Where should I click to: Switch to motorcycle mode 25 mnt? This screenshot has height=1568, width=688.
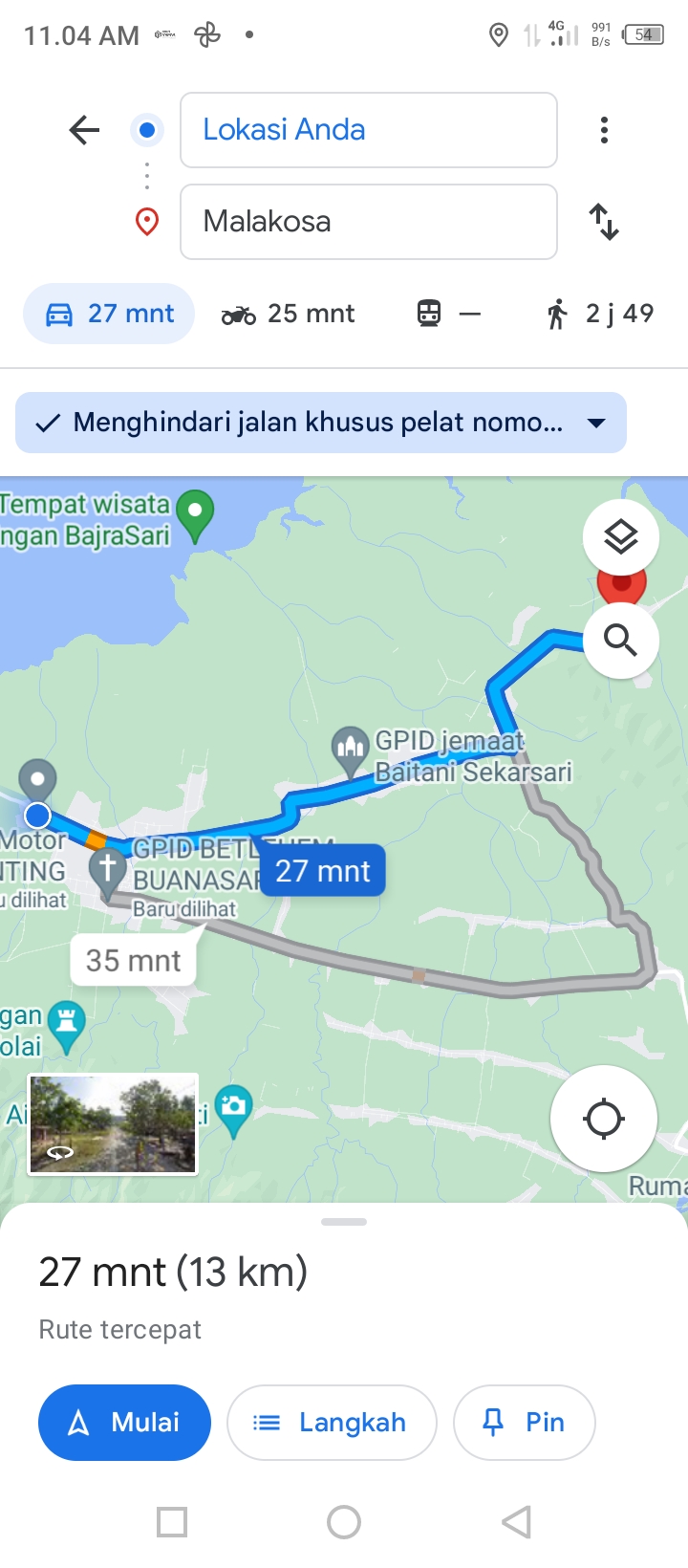point(288,314)
